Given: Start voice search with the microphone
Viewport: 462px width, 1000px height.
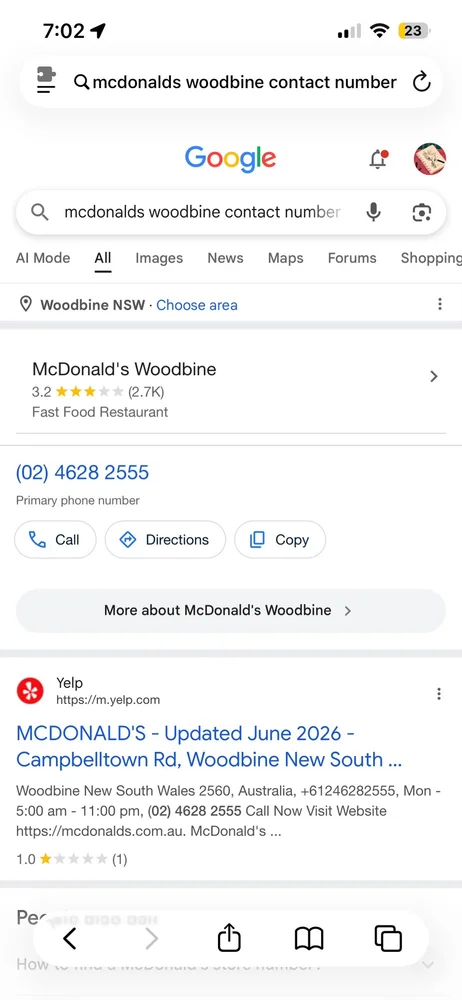Looking at the screenshot, I should pyautogui.click(x=374, y=212).
